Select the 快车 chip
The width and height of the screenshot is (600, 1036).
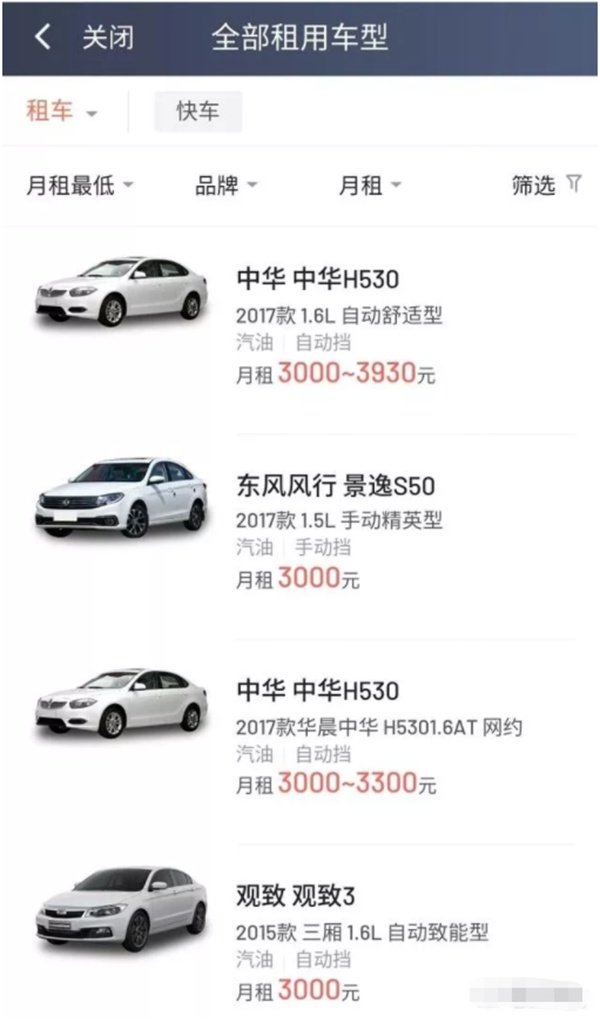[198, 111]
